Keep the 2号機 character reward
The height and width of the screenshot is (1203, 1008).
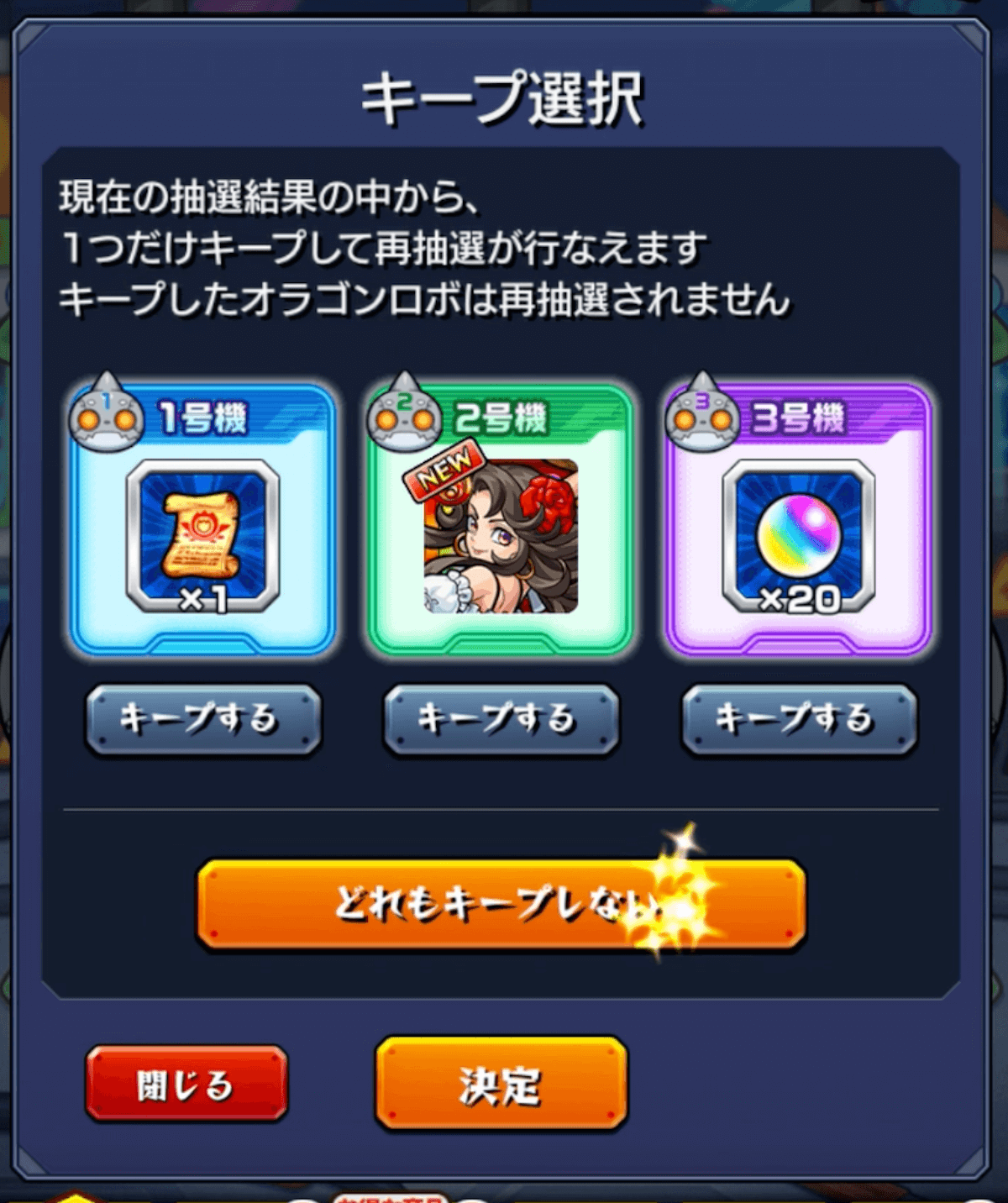(501, 720)
